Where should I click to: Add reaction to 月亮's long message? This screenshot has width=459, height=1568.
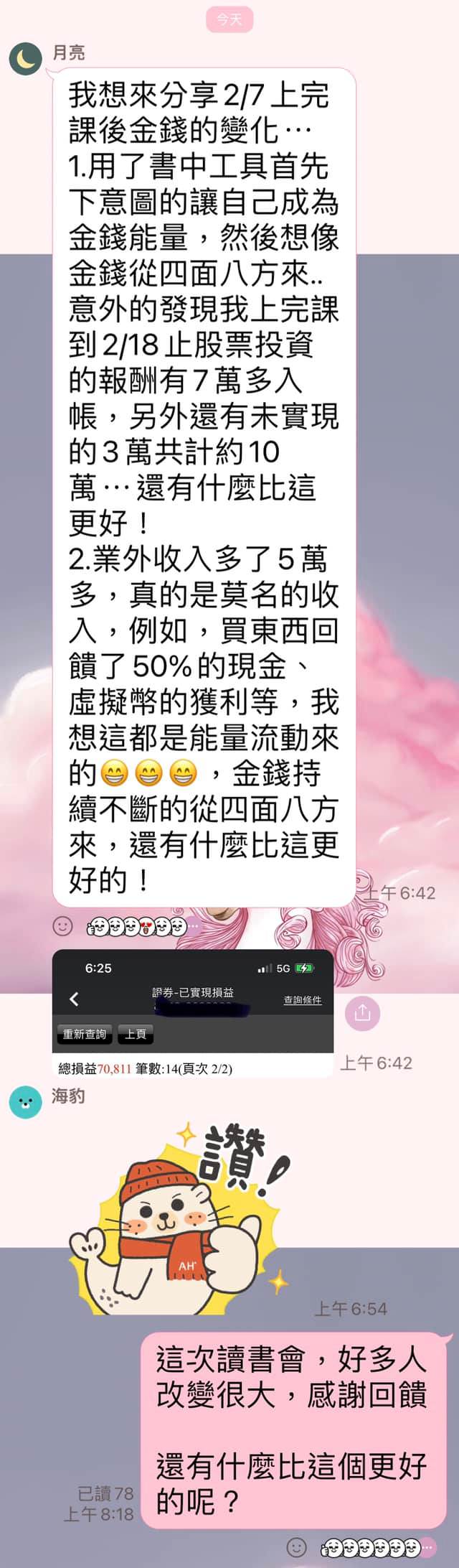click(x=63, y=925)
